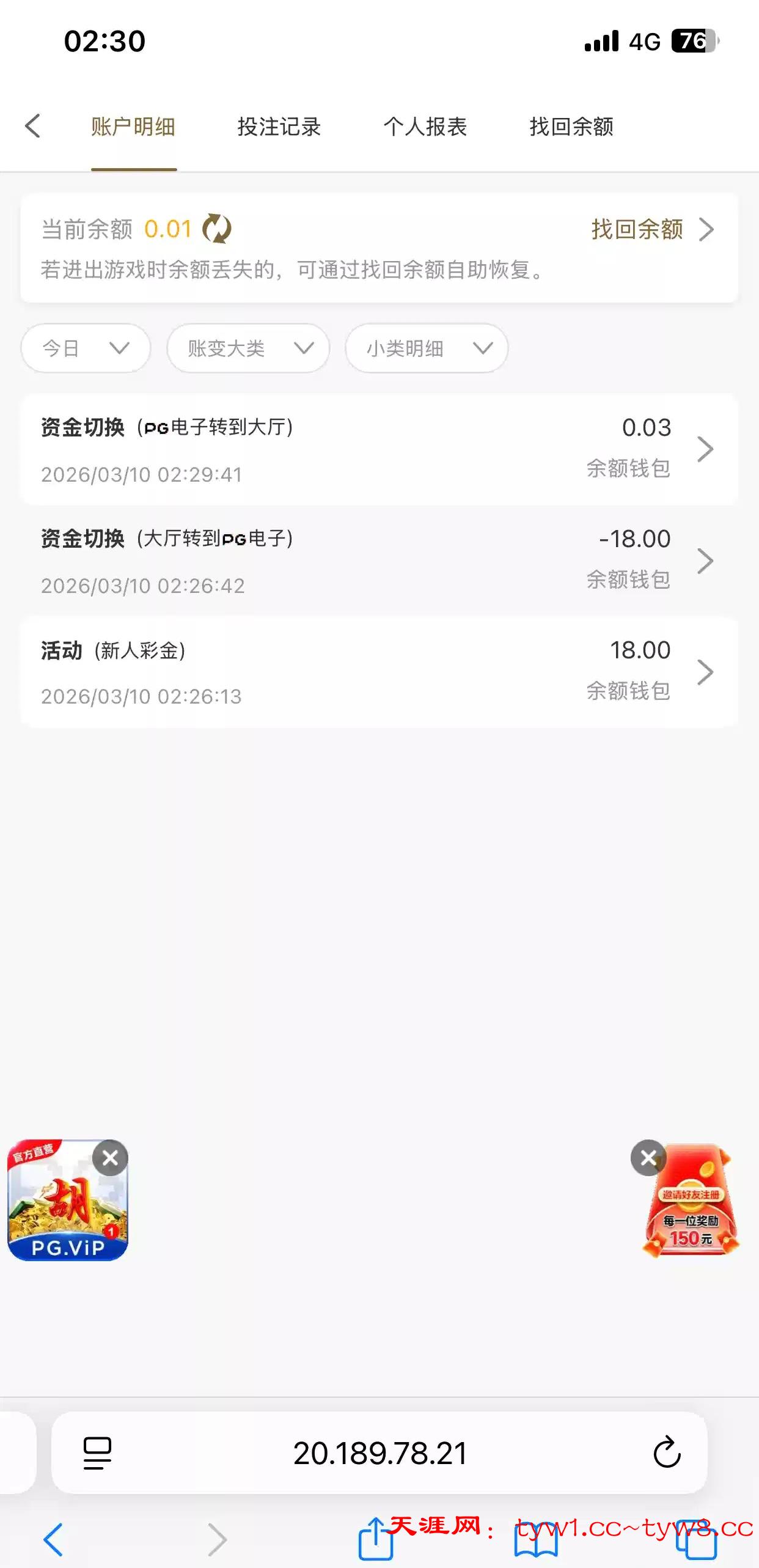Tap the address bar showing 20.189.78.21

pos(380,1452)
